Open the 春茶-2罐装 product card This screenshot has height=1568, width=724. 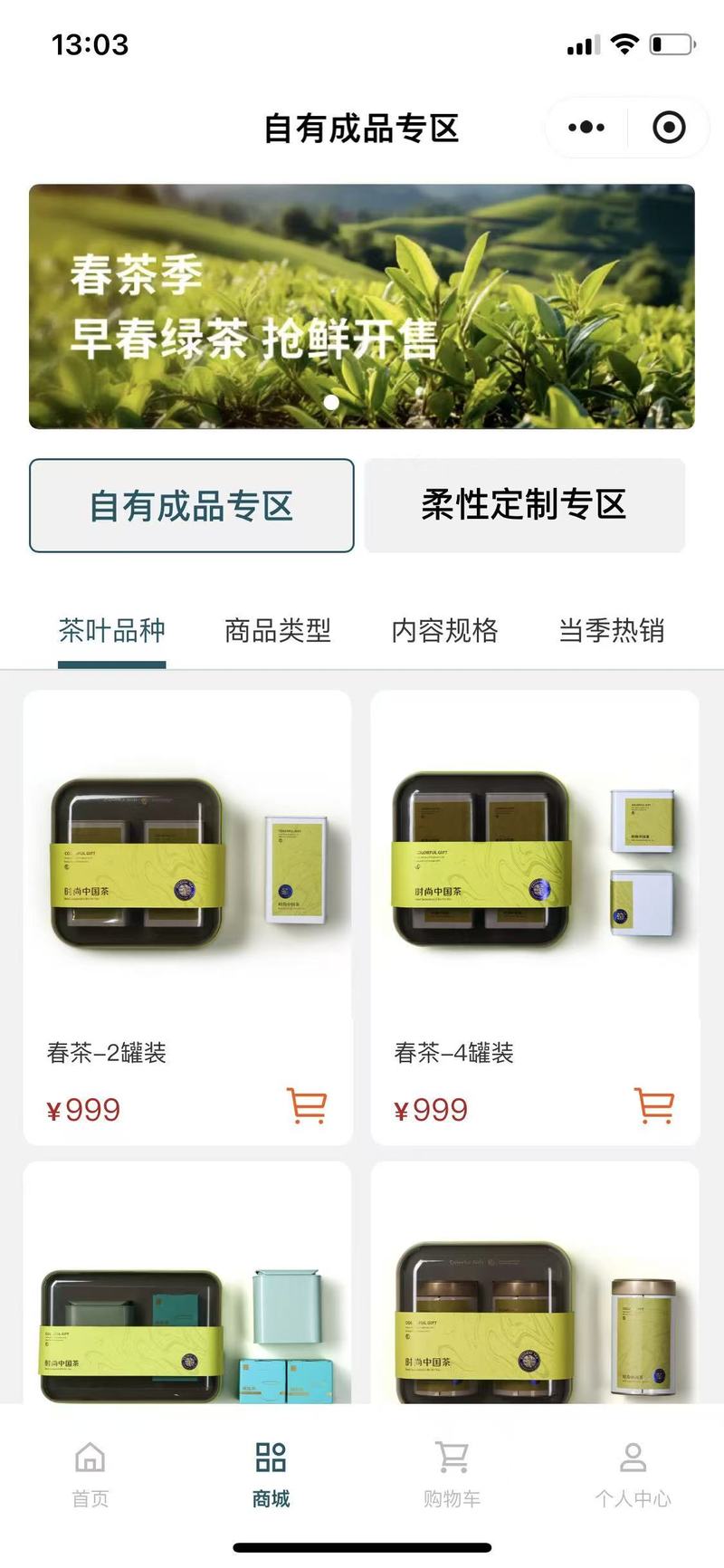tap(186, 869)
